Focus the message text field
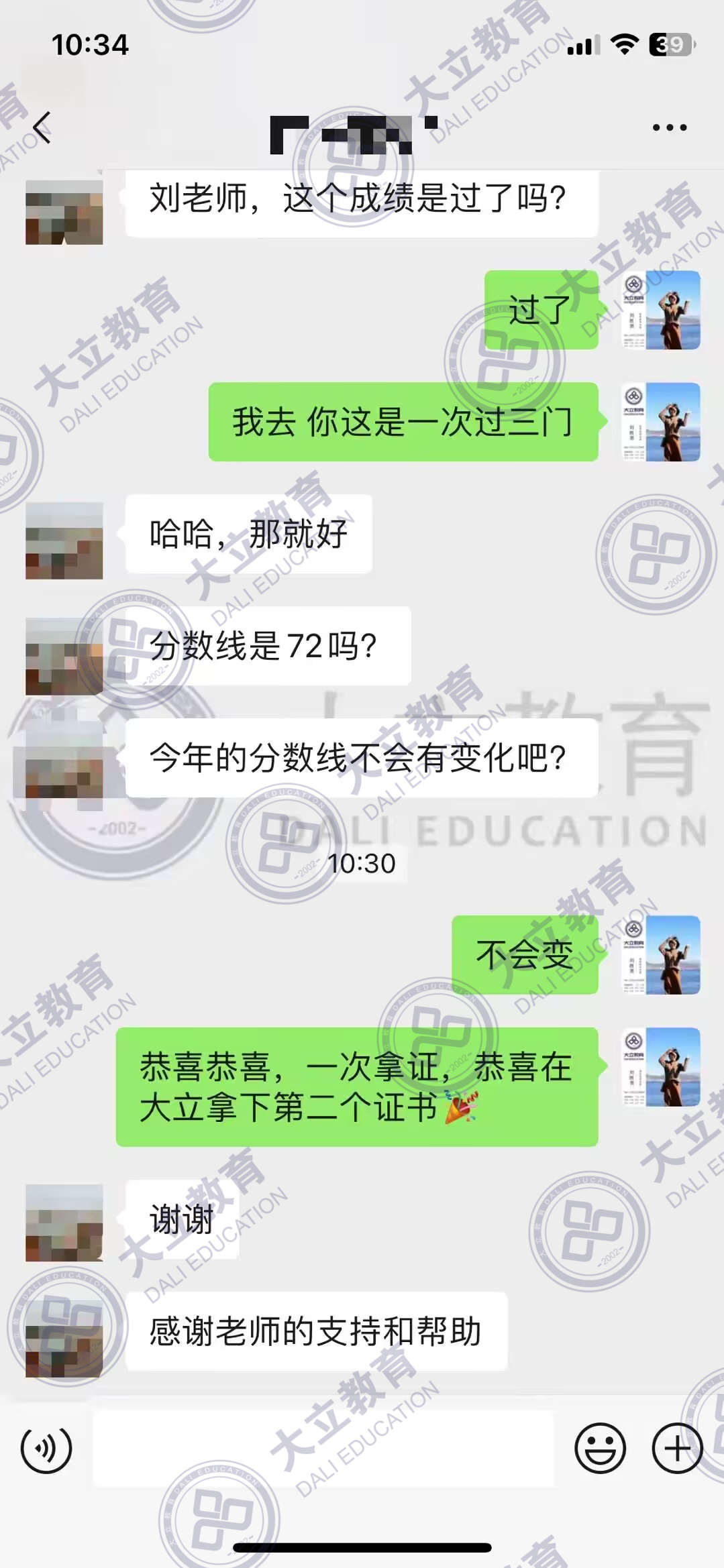This screenshot has width=724, height=1568. [323, 1449]
